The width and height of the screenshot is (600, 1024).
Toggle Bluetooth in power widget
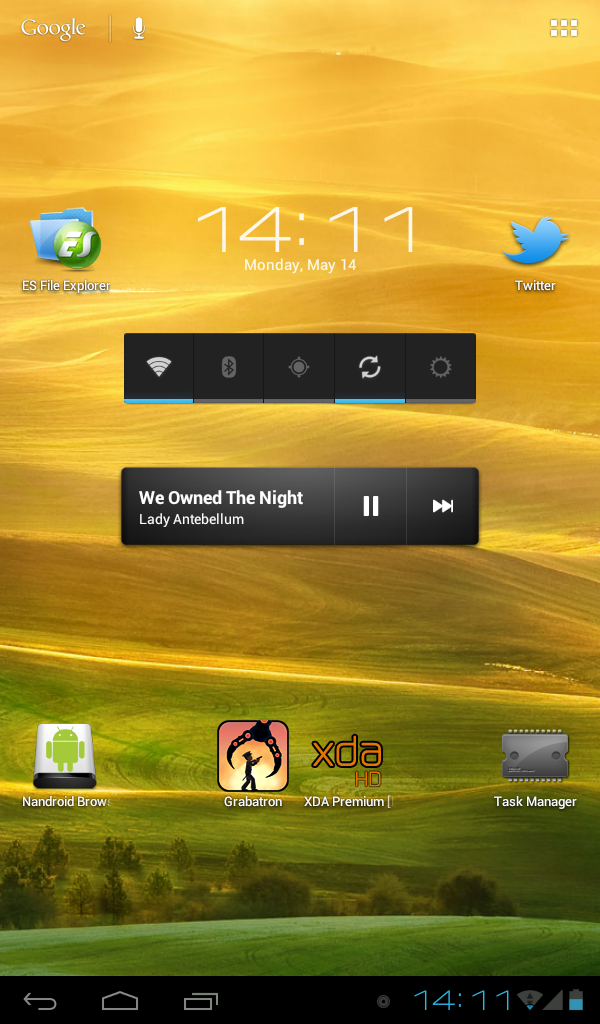pos(228,367)
